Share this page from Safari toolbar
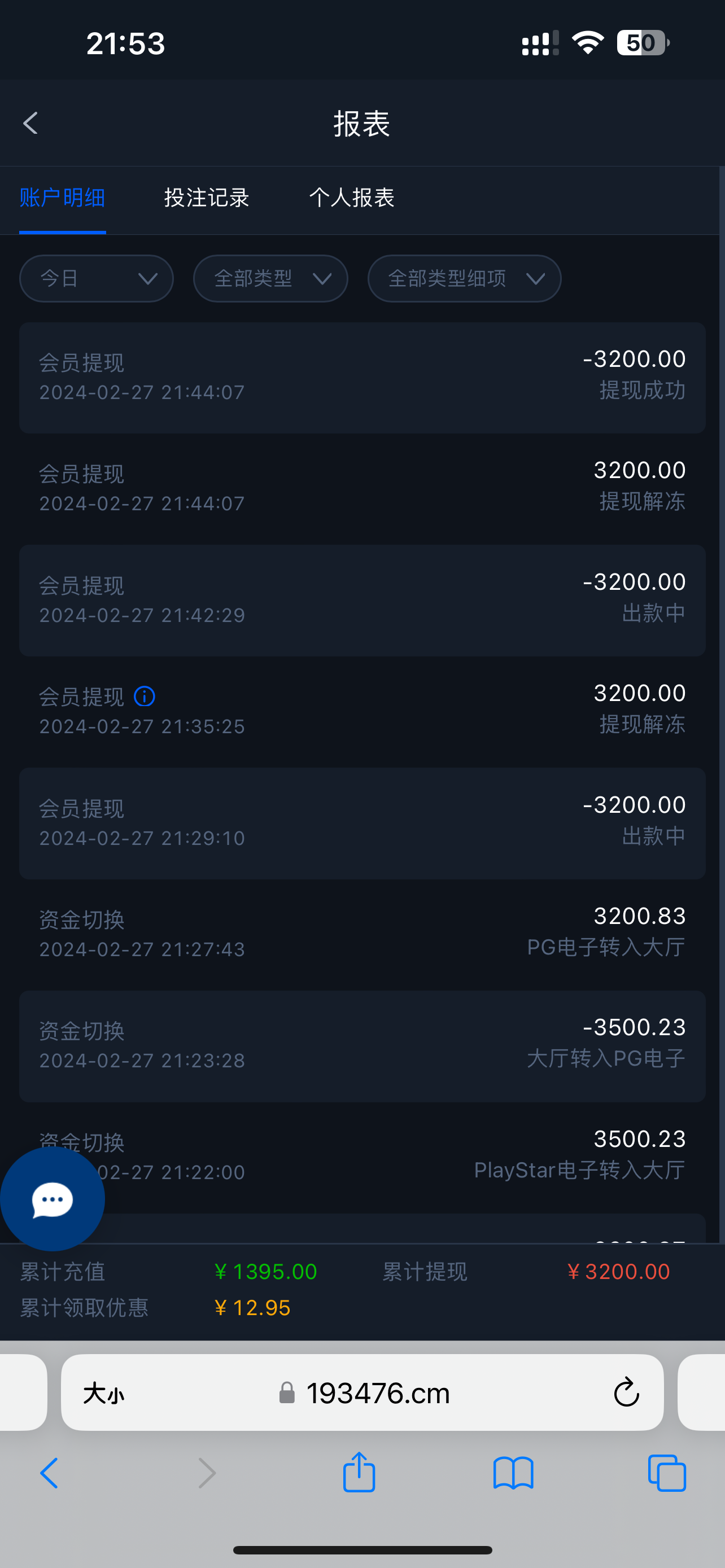 pos(359,1473)
